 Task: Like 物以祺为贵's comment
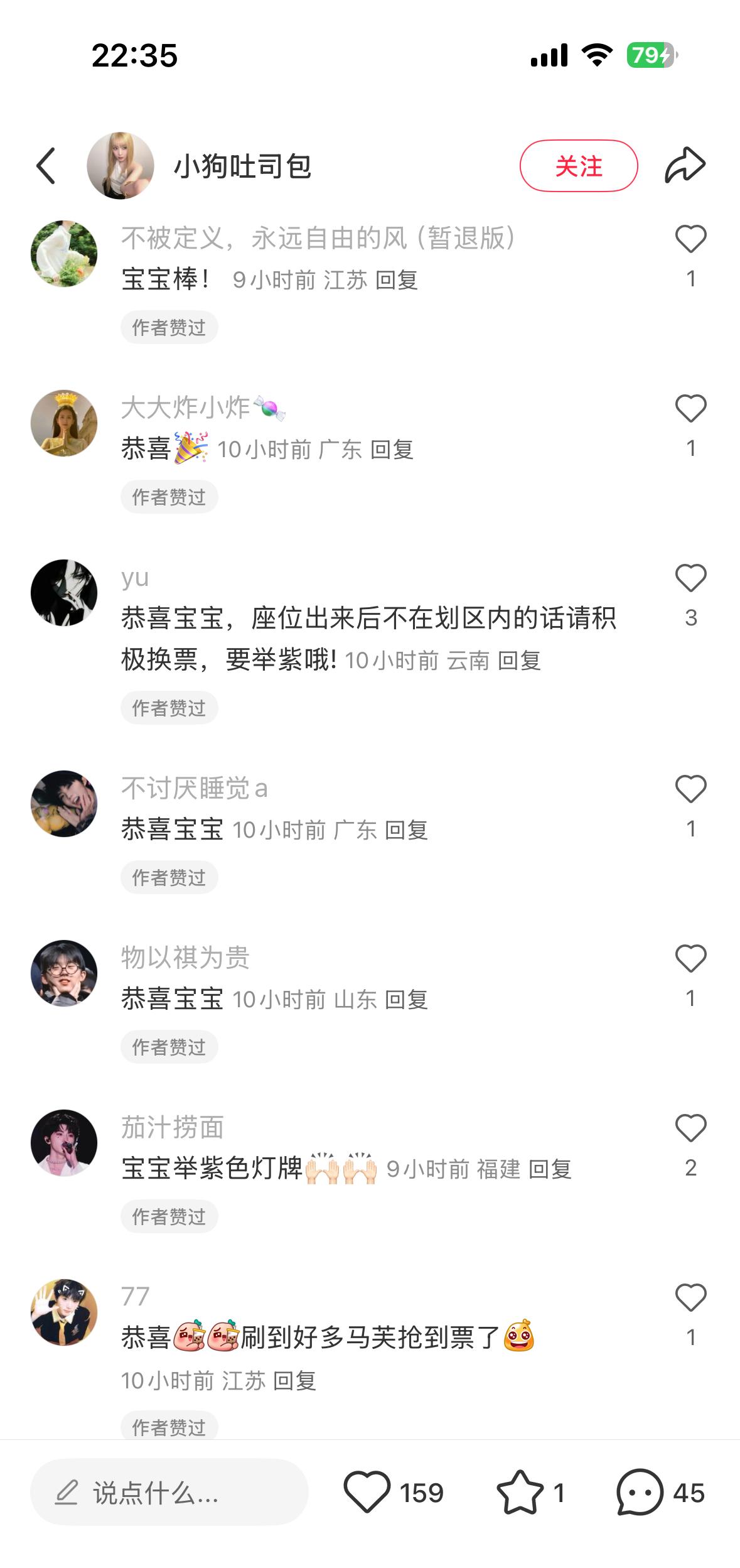tap(690, 959)
